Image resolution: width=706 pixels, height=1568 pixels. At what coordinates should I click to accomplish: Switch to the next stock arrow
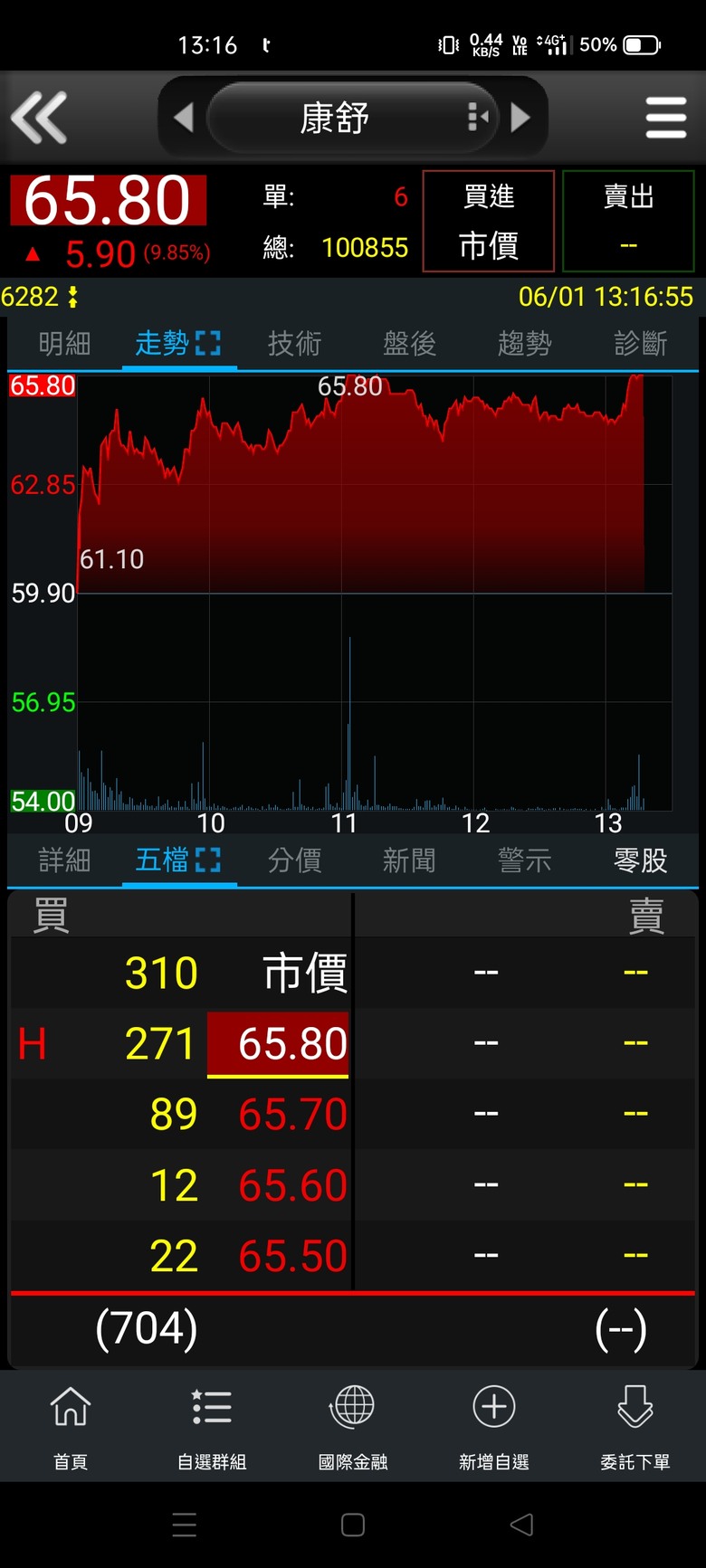tap(520, 118)
